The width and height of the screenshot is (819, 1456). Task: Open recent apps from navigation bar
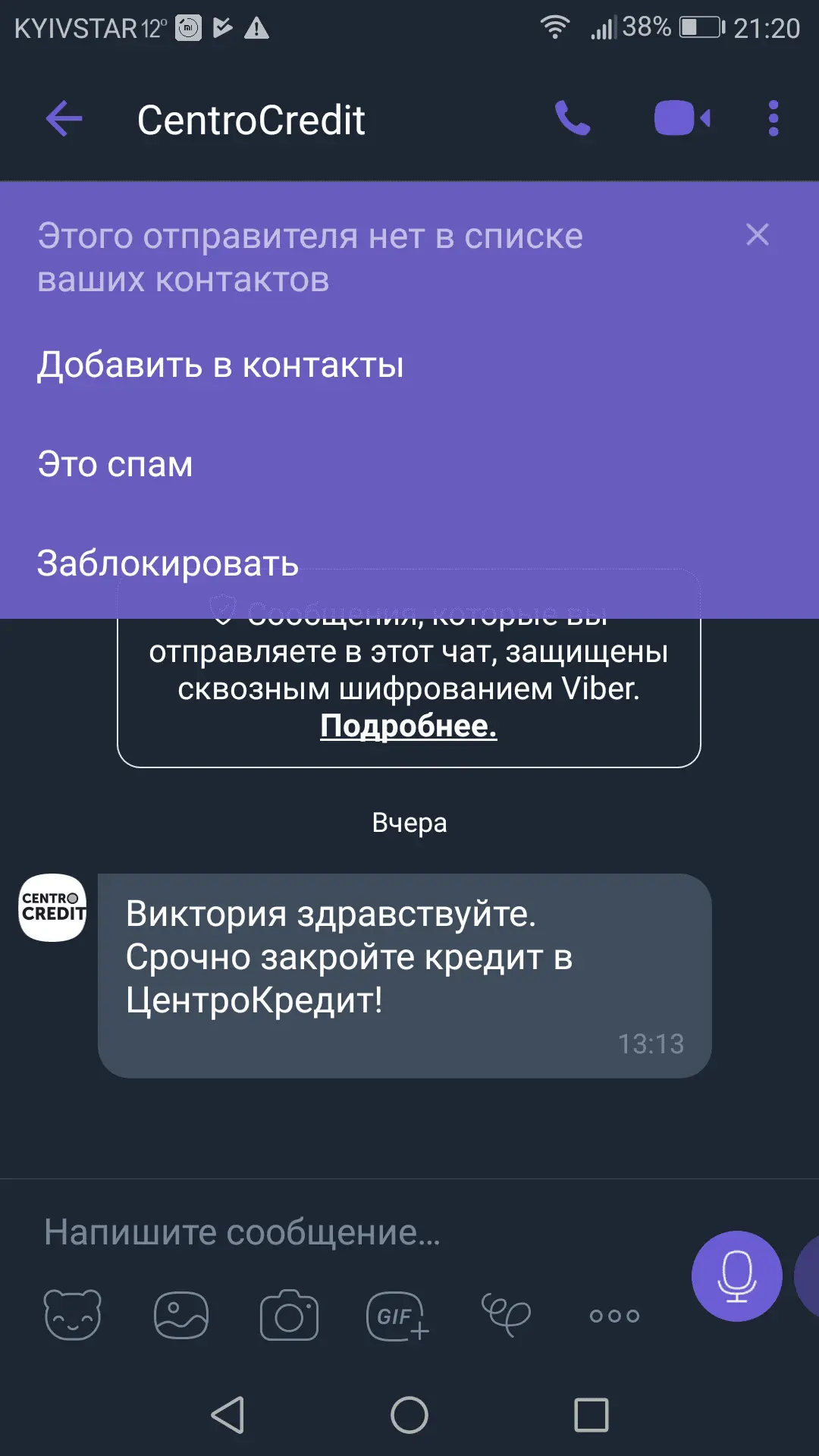591,1415
